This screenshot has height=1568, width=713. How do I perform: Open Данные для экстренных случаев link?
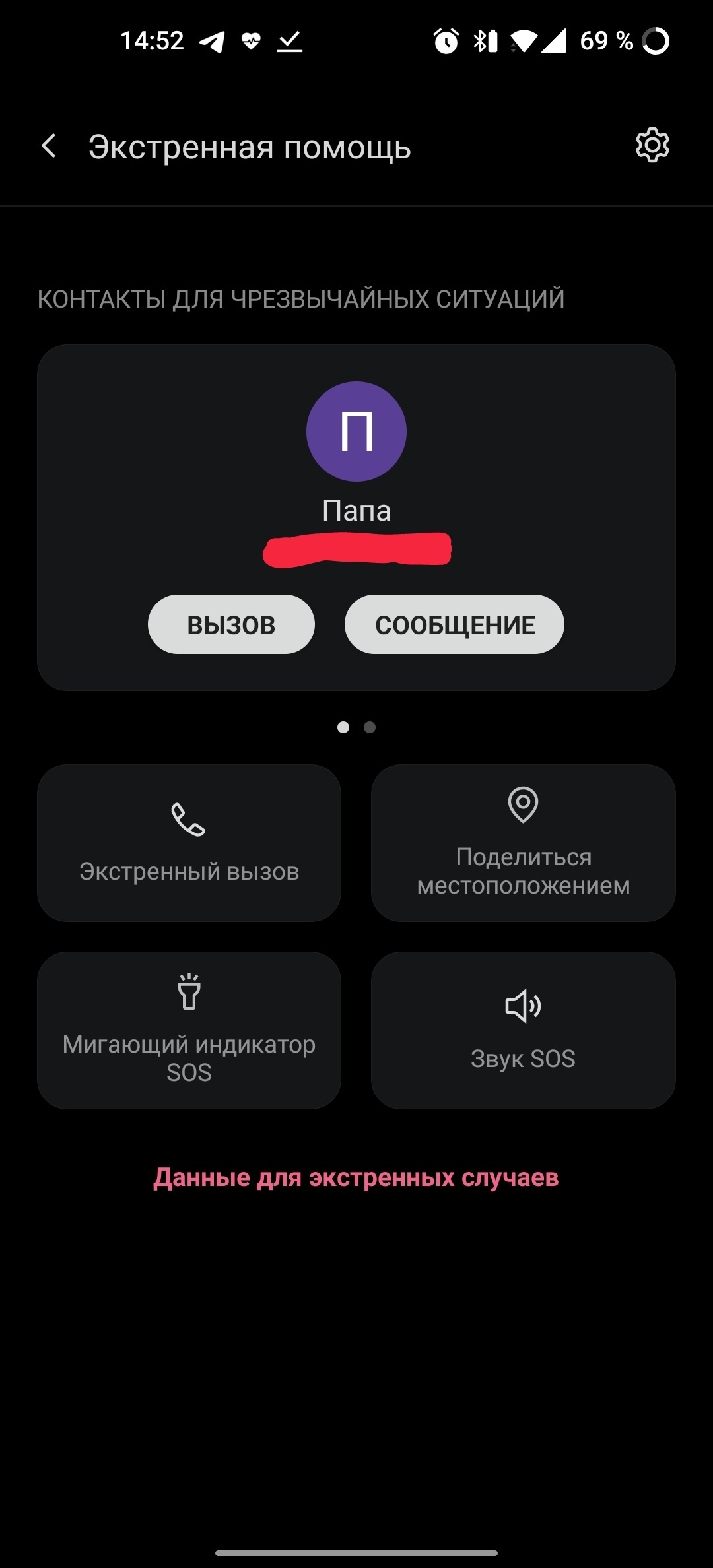(356, 1177)
